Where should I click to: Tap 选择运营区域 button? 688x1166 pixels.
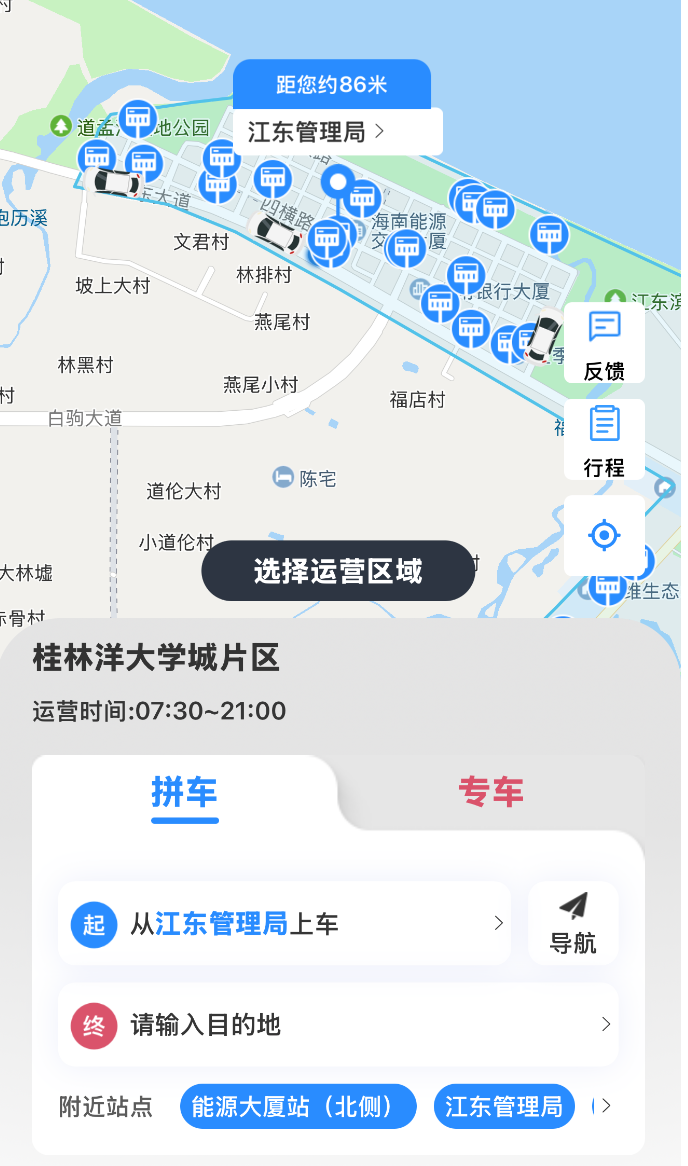point(338,571)
